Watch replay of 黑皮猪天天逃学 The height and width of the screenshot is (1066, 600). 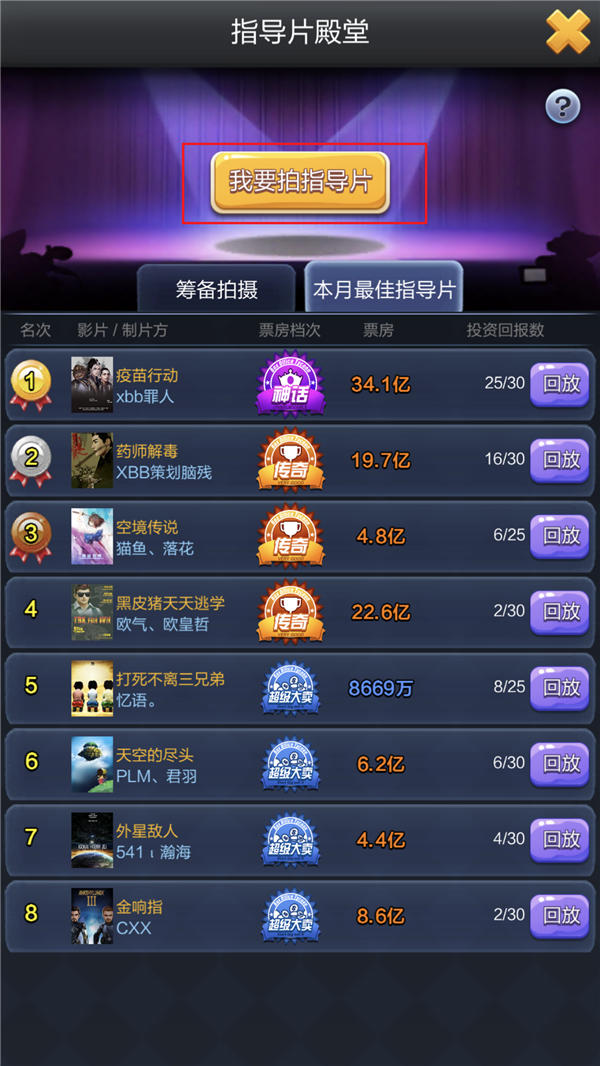(x=560, y=611)
